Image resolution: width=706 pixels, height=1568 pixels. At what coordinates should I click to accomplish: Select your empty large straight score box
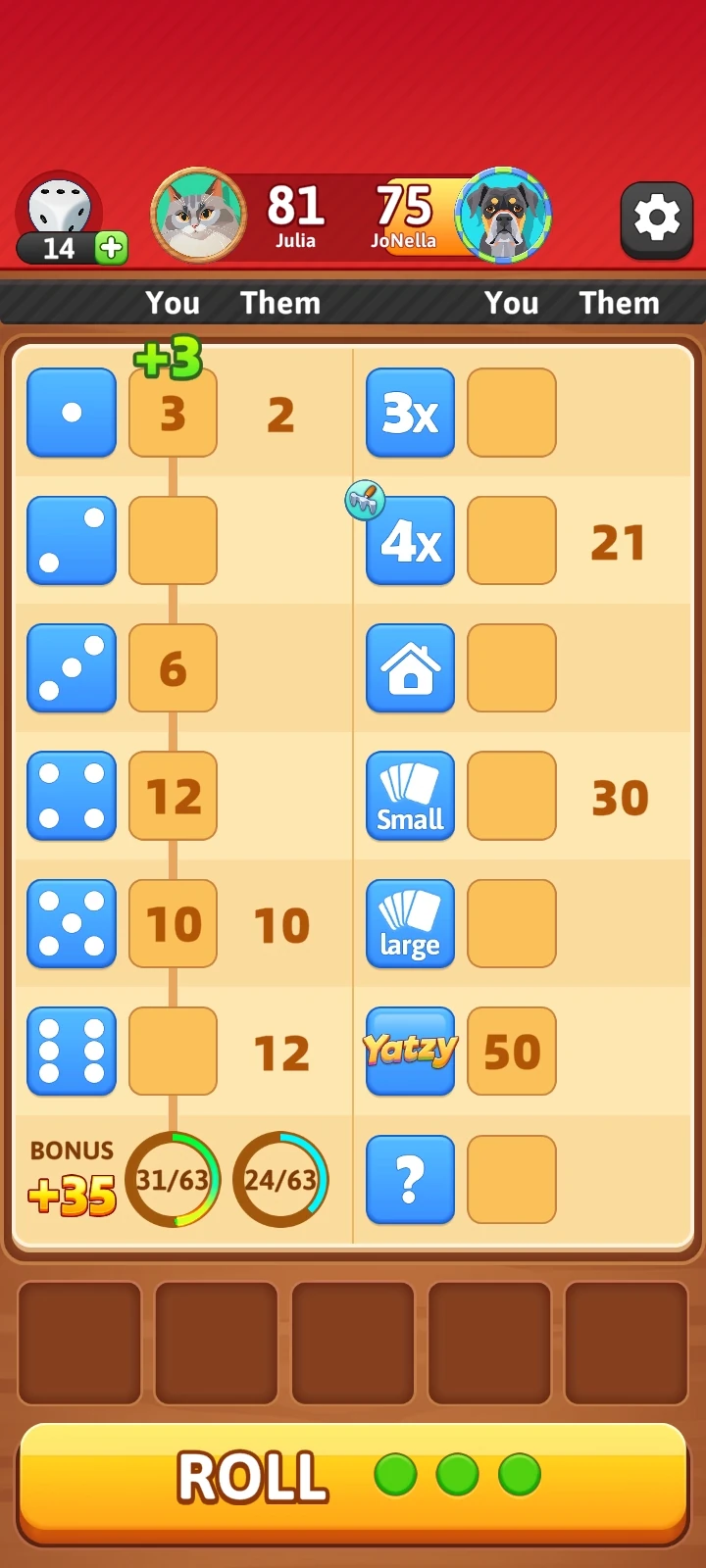512,923
